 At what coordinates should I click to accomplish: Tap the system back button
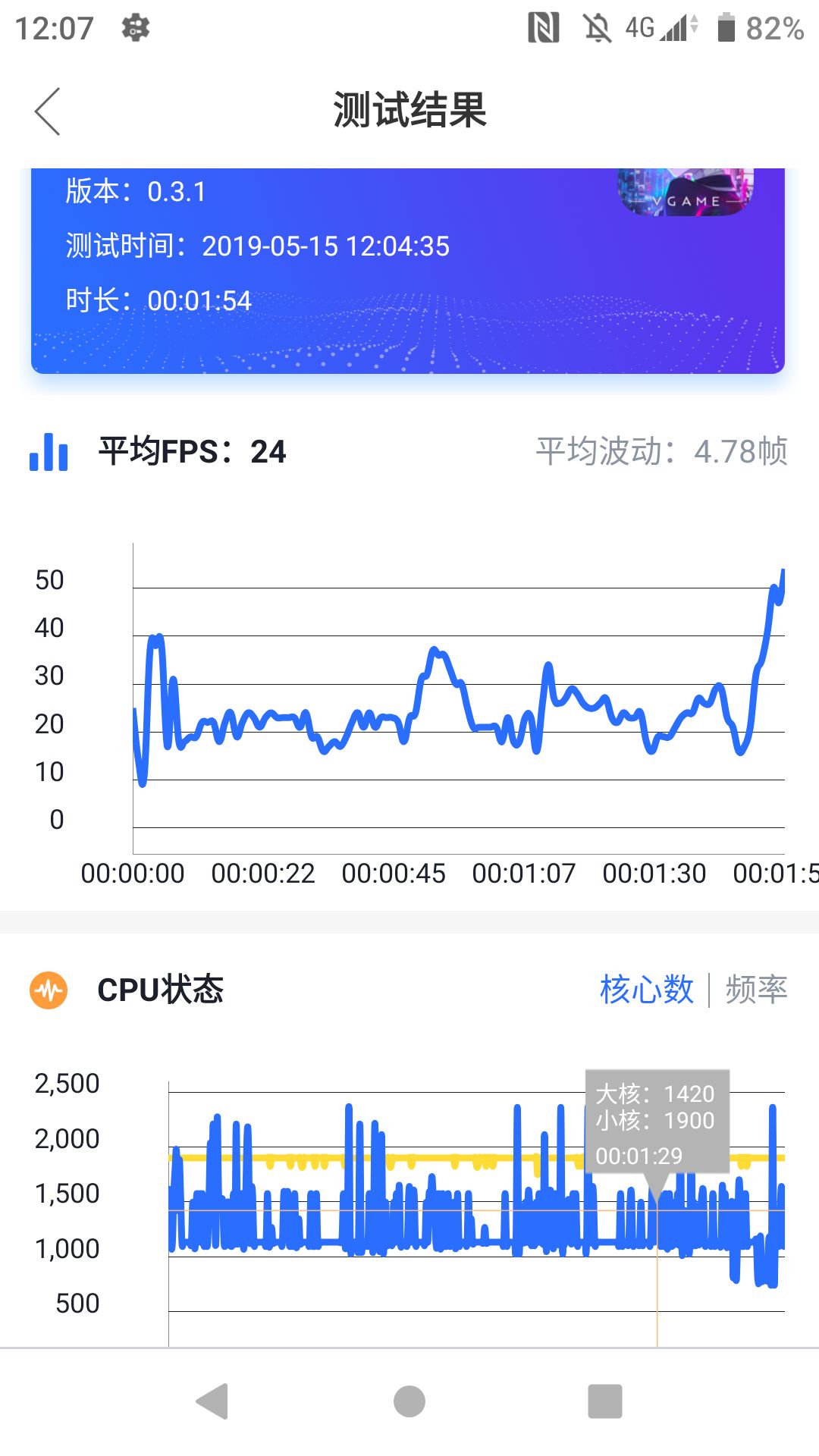coord(212,1401)
